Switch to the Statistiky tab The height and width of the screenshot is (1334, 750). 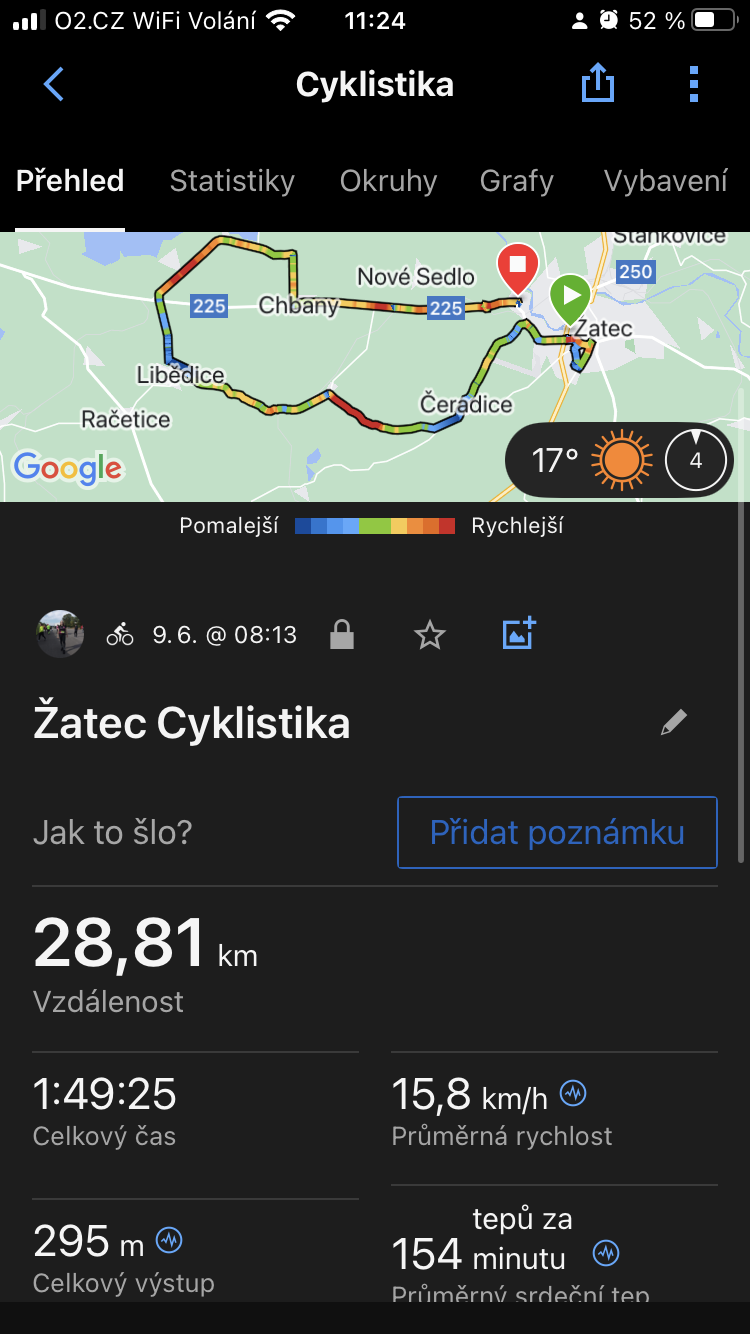232,181
